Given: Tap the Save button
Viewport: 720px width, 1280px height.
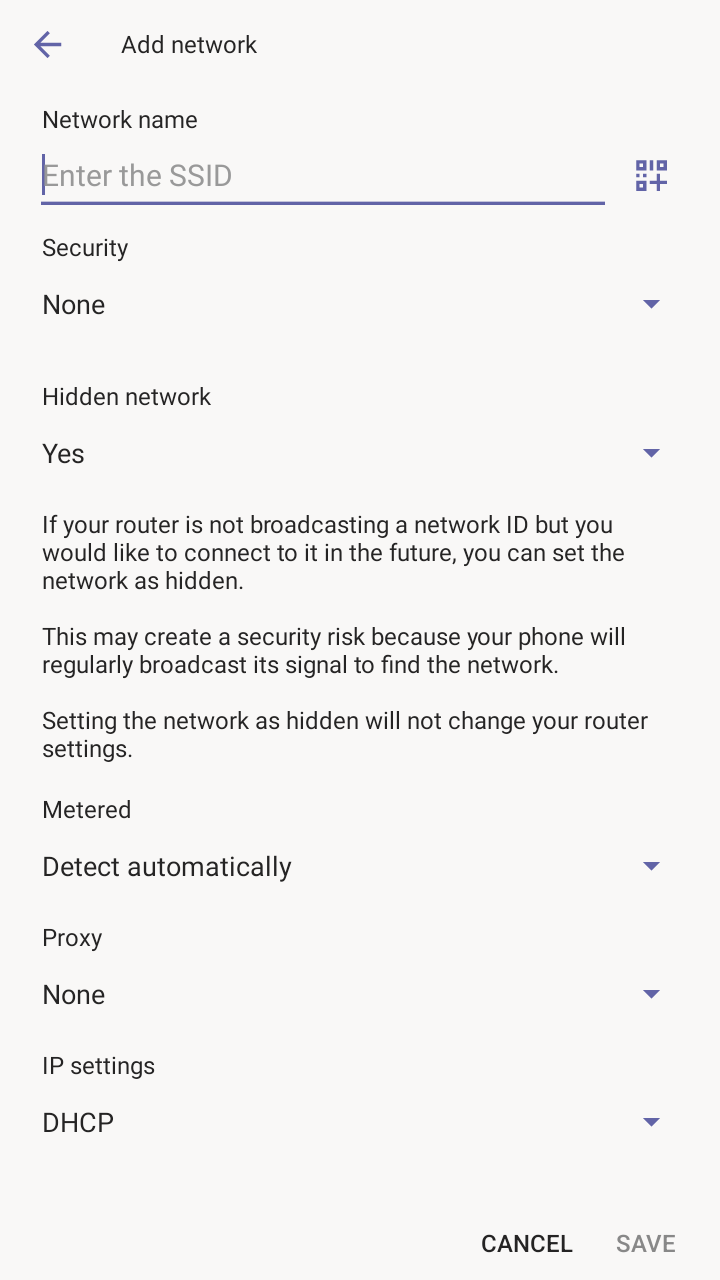Looking at the screenshot, I should click(x=646, y=1243).
